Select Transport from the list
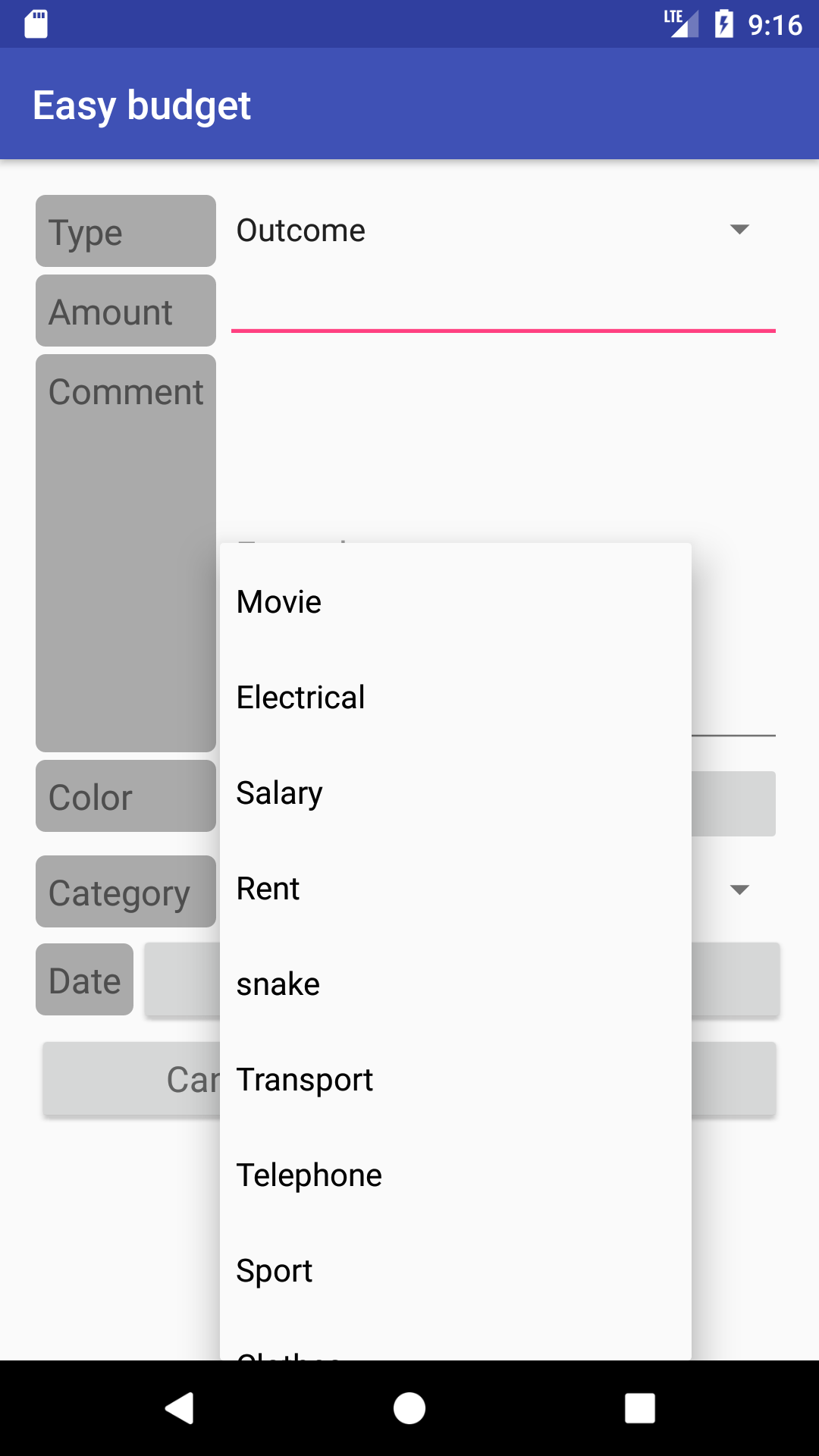 (x=455, y=1080)
